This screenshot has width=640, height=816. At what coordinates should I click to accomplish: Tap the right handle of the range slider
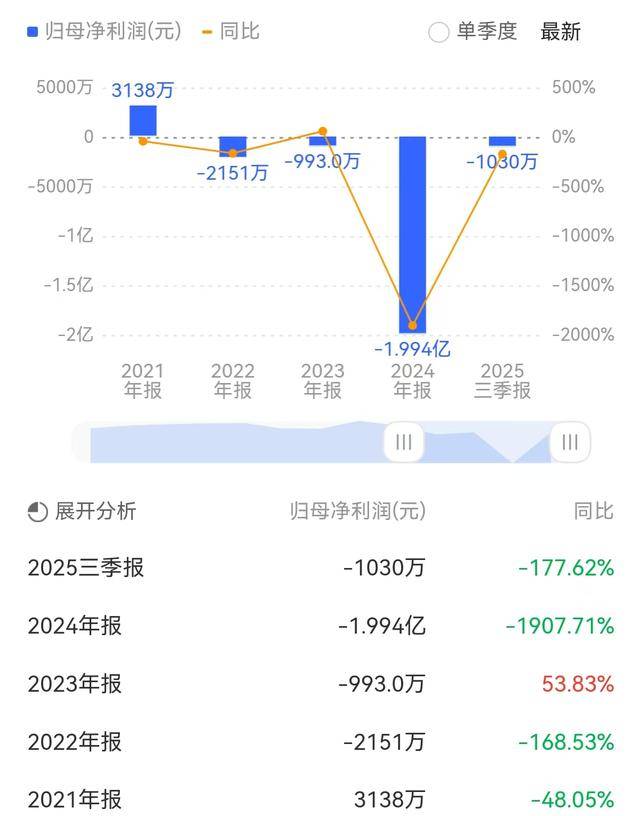570,442
